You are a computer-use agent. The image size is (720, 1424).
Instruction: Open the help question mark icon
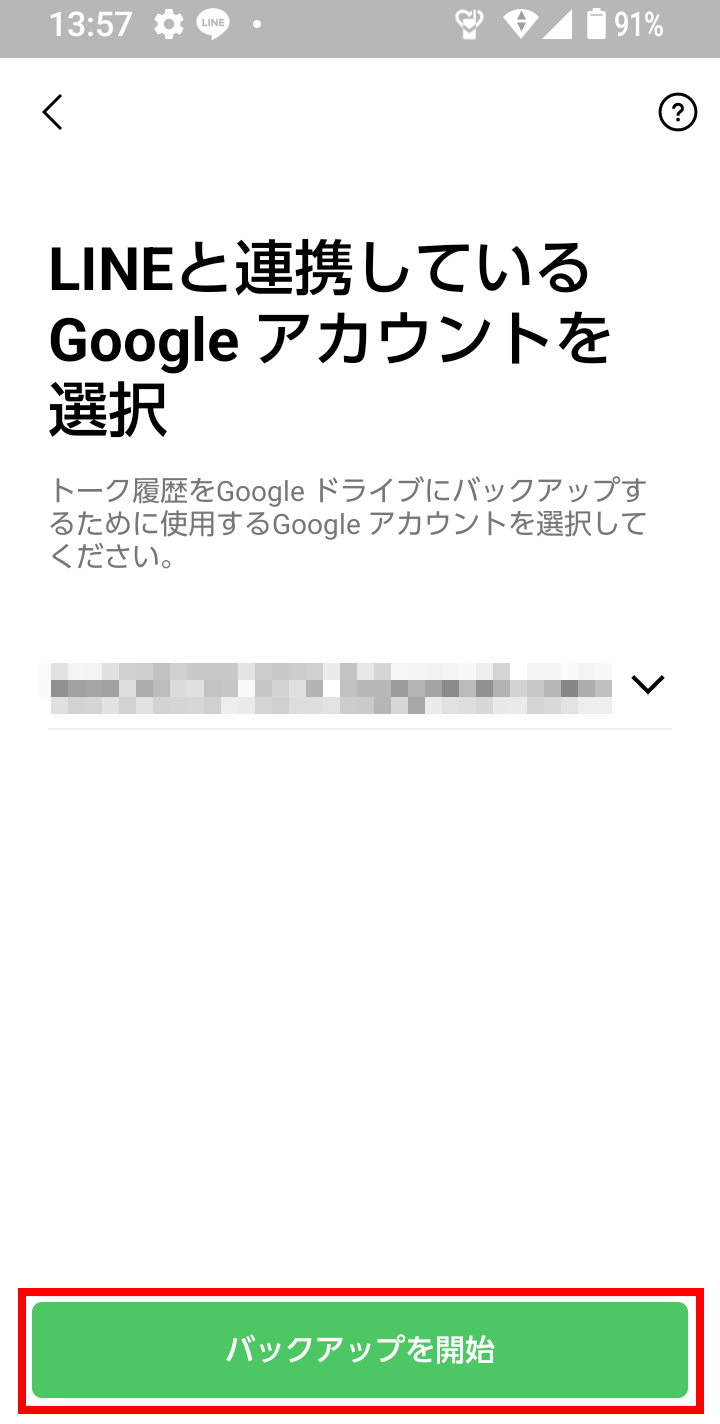pyautogui.click(x=677, y=112)
